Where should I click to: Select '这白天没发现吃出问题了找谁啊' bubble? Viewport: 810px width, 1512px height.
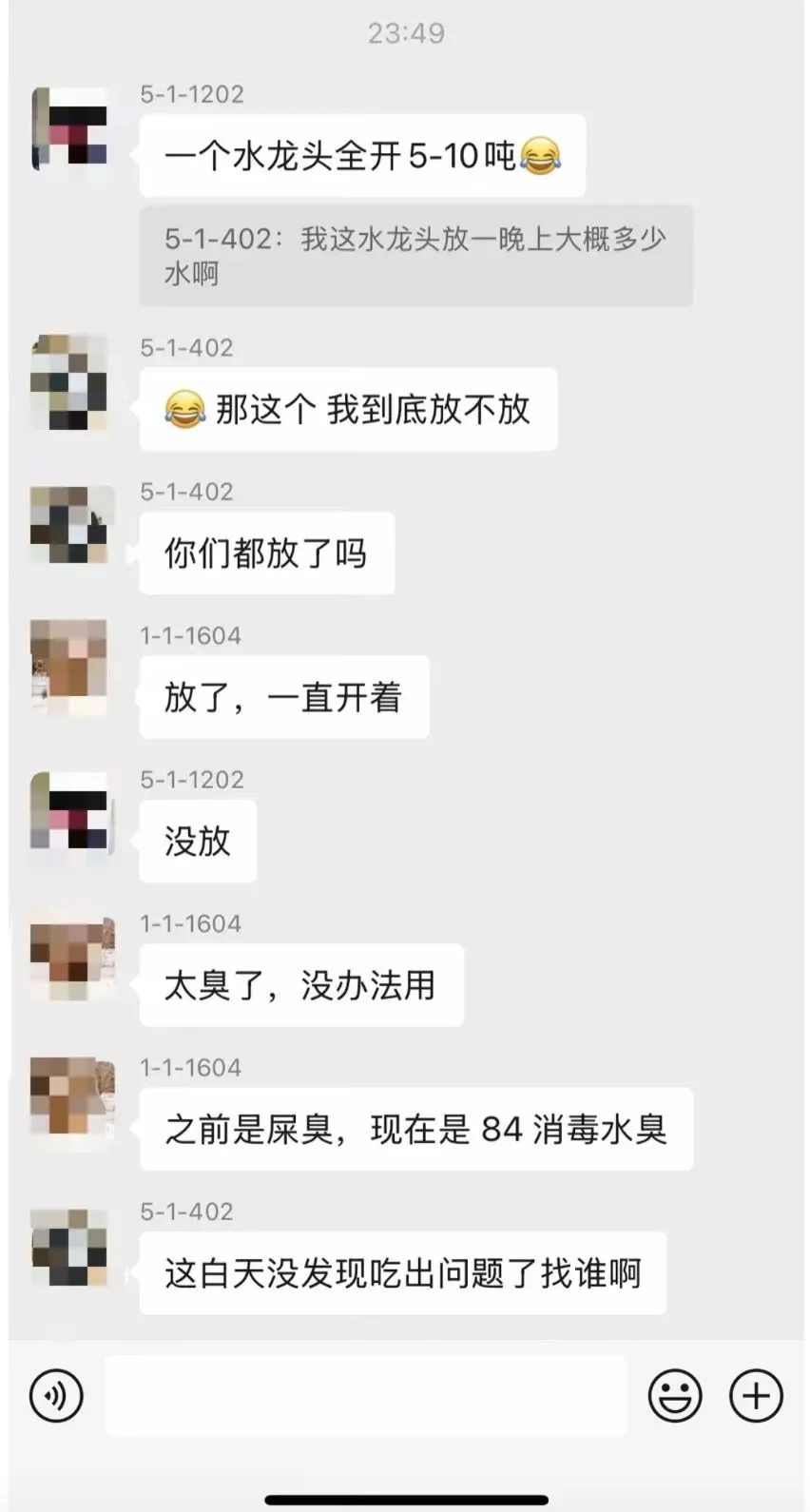coord(403,1273)
